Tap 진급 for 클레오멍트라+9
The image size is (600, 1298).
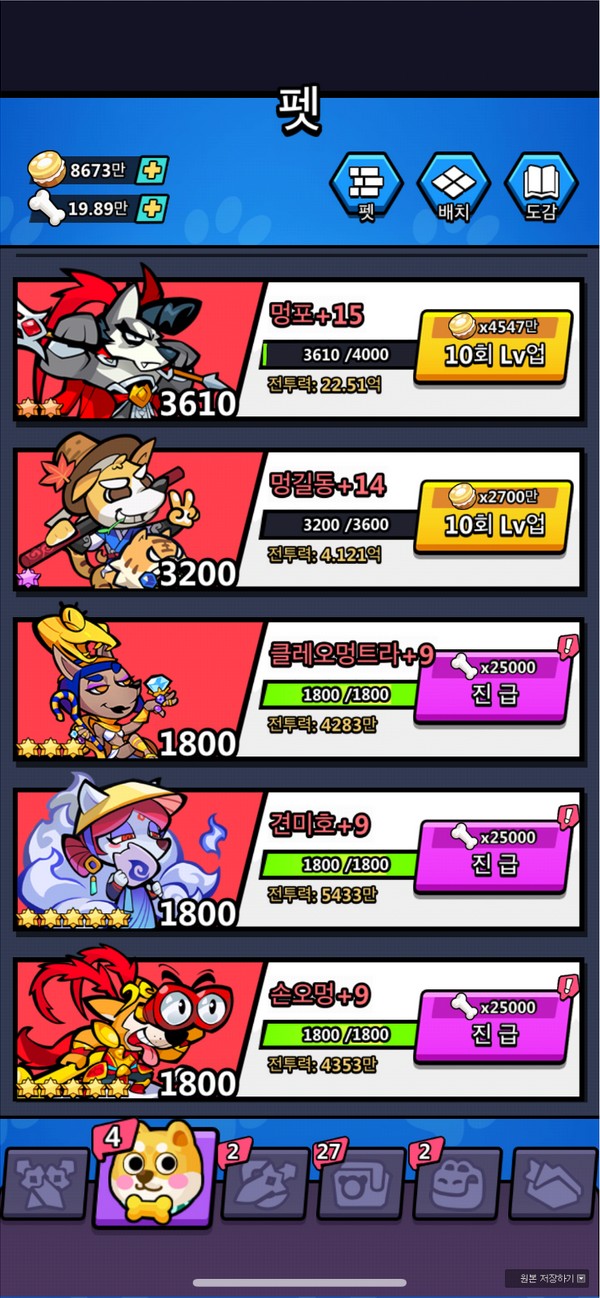(494, 686)
